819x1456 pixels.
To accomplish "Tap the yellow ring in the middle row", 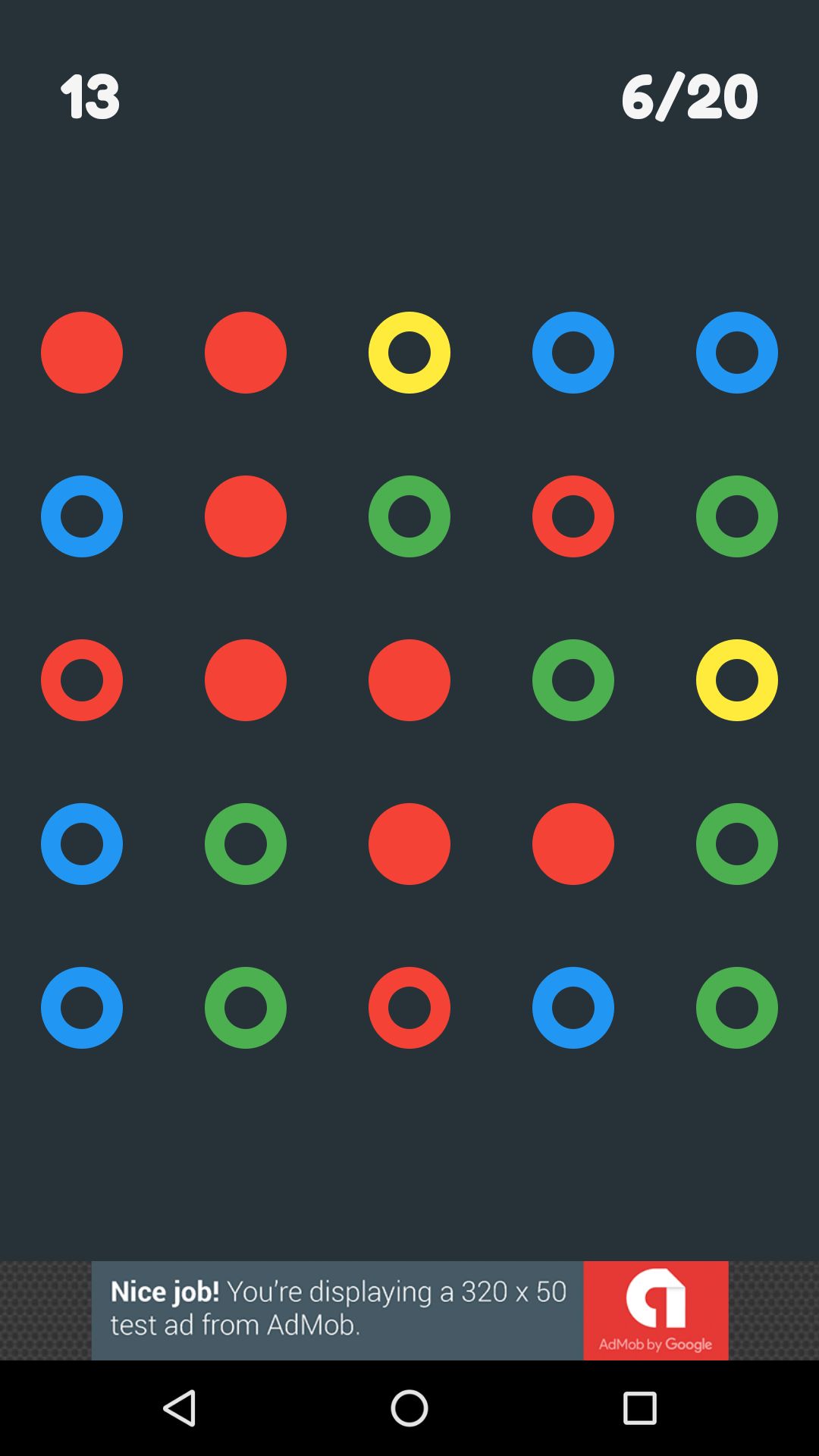I will pos(737,680).
